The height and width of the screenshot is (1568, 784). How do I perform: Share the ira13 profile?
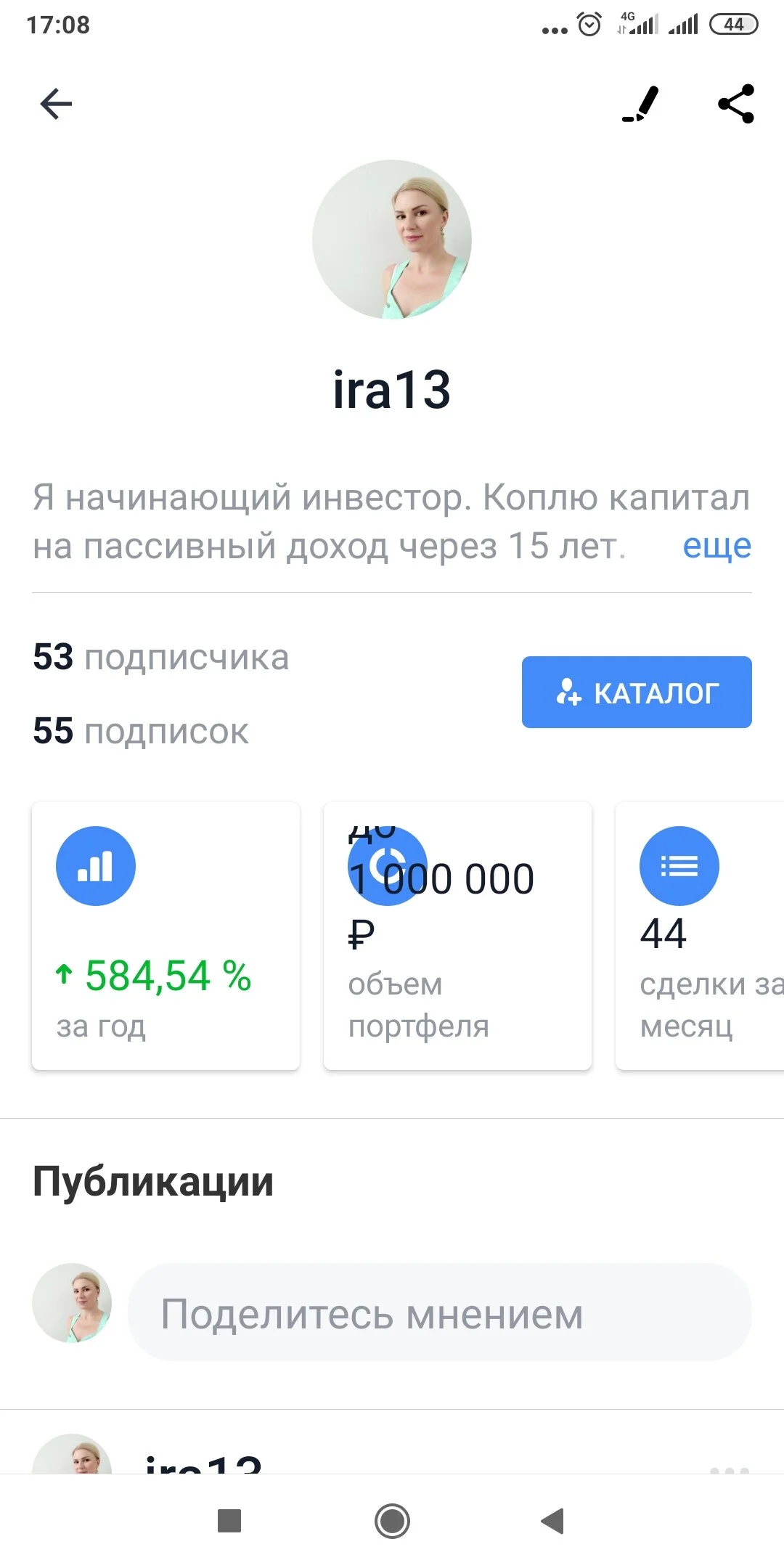[x=736, y=104]
